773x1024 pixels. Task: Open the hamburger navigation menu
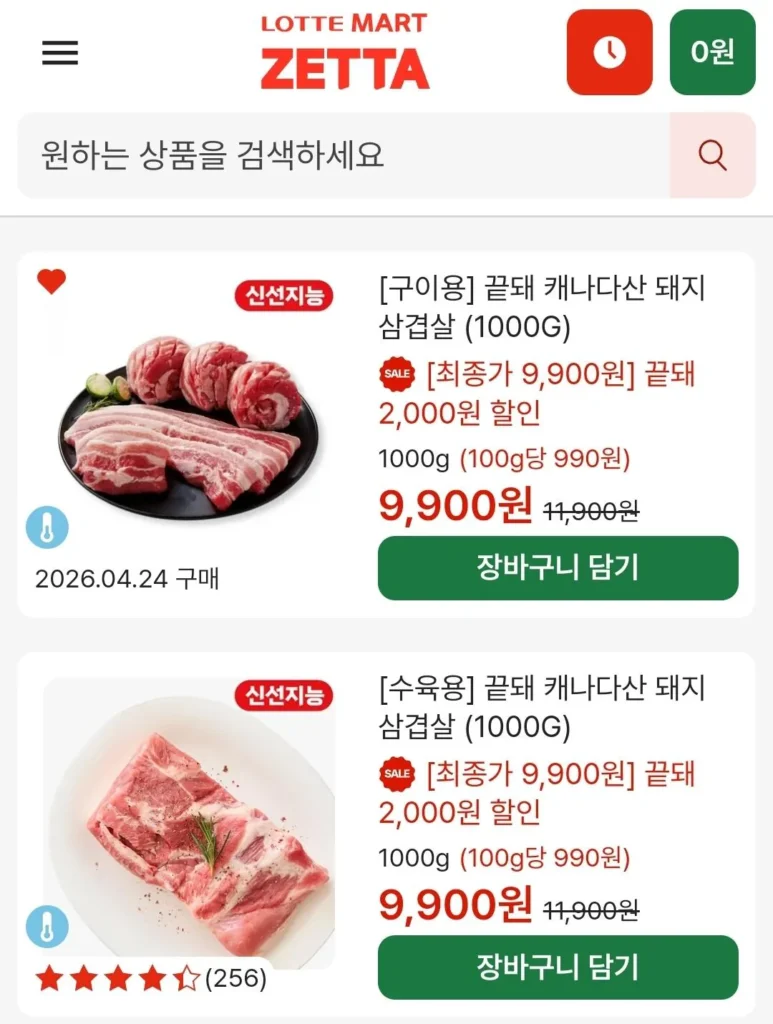tap(60, 53)
